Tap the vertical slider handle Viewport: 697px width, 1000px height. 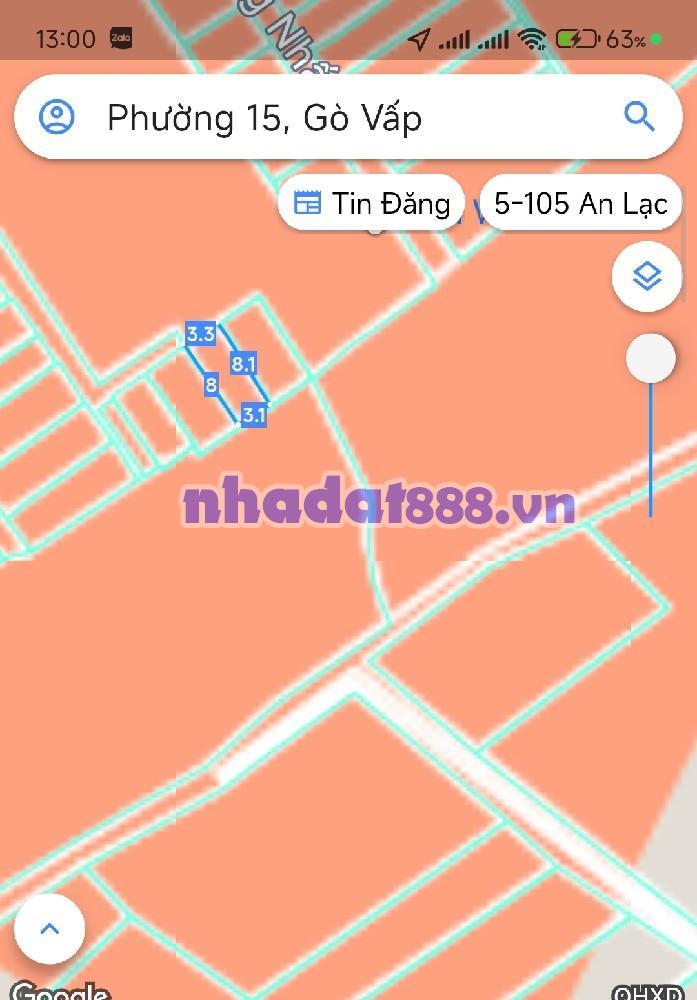click(651, 358)
